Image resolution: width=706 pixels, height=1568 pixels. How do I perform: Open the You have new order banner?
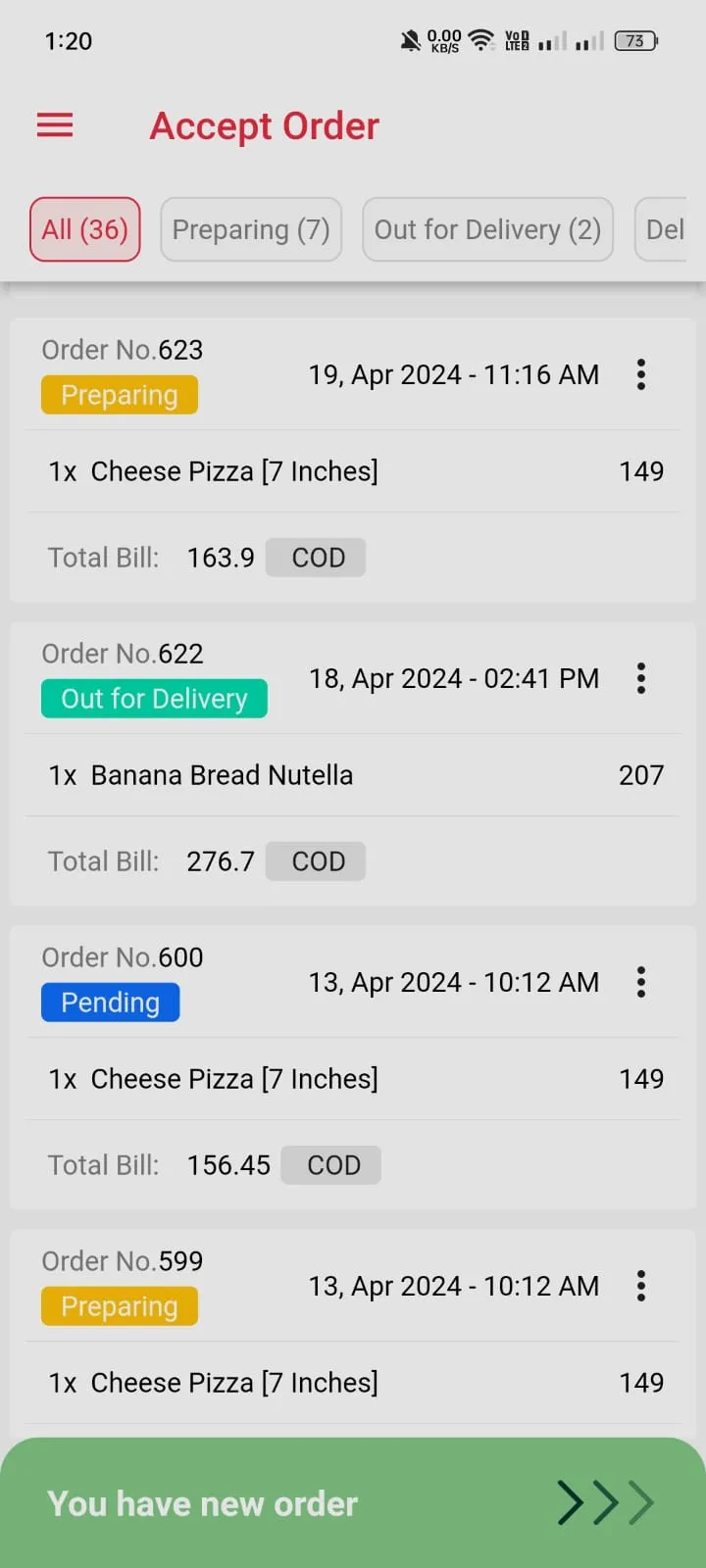pyautogui.click(x=353, y=1503)
